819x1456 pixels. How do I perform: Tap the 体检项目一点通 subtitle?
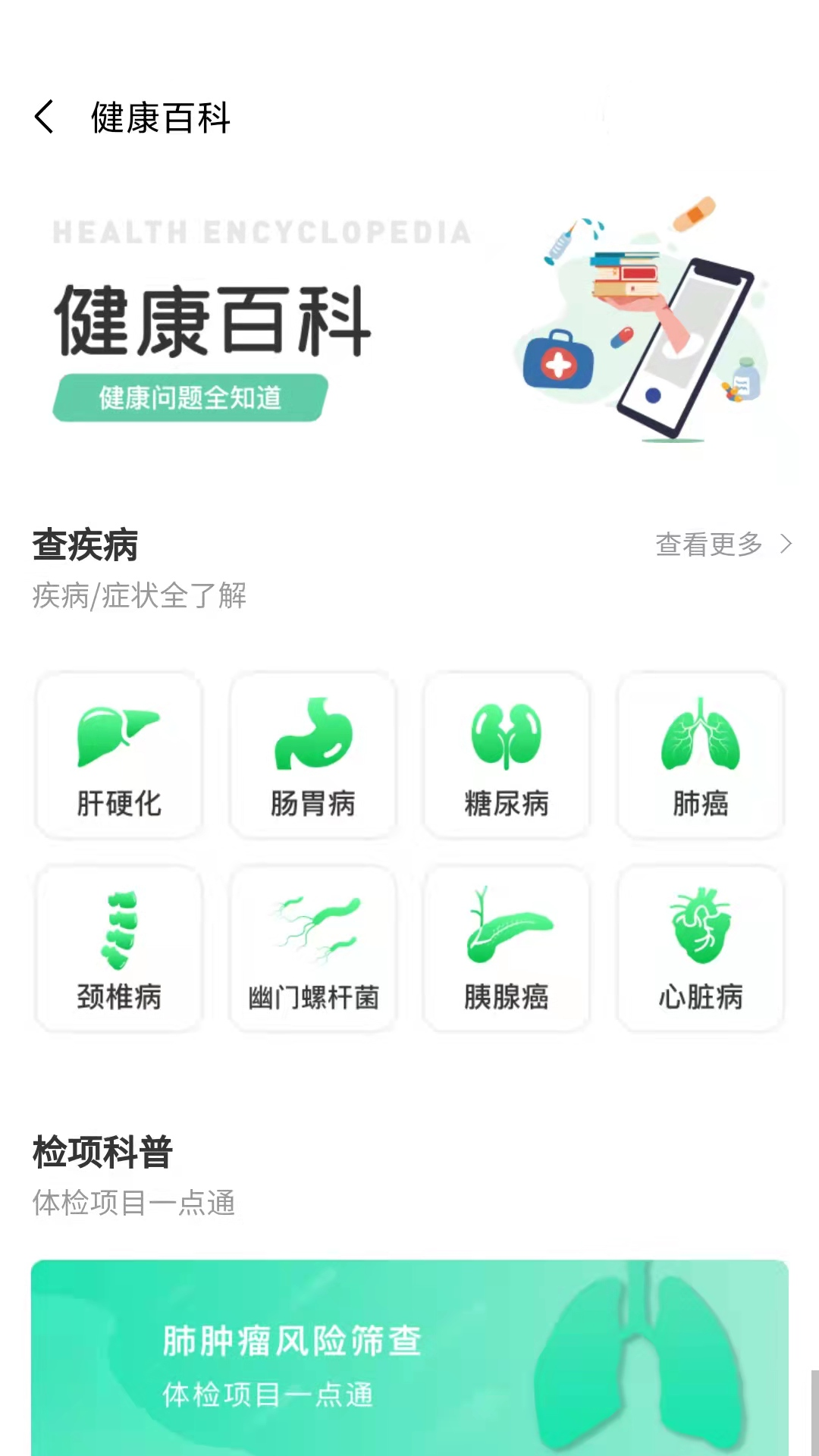(134, 1203)
